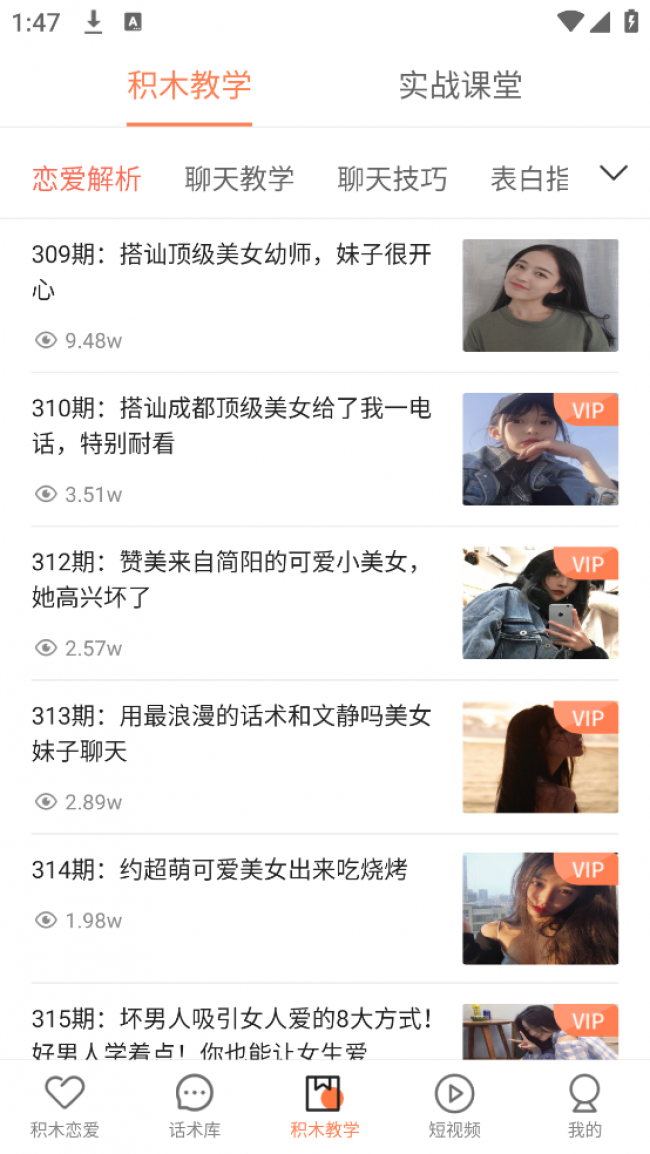Open the 聊天技巧 category
The height and width of the screenshot is (1154, 650).
pos(392,179)
